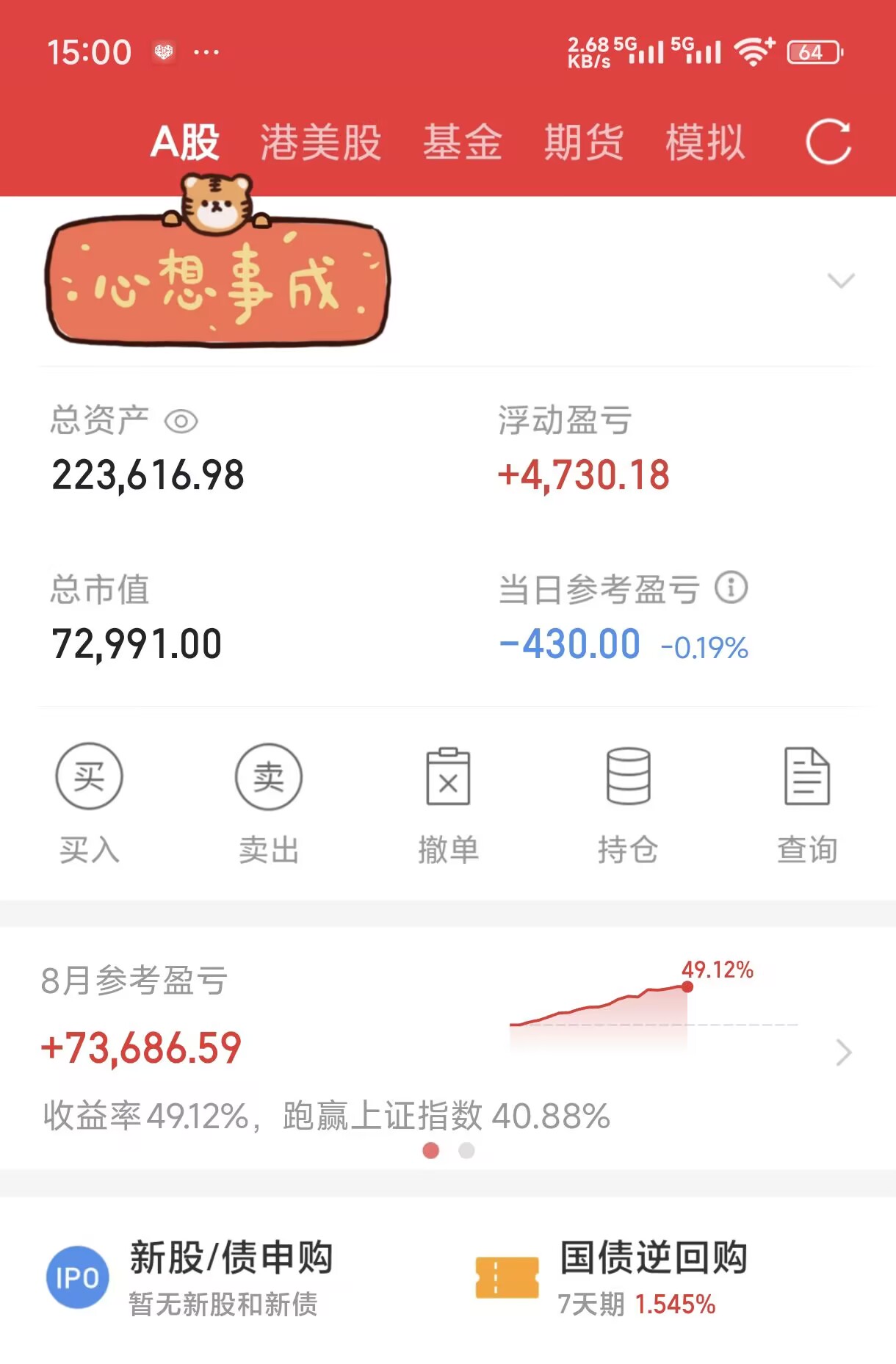
Task: Select the 模拟 tab
Action: [705, 142]
